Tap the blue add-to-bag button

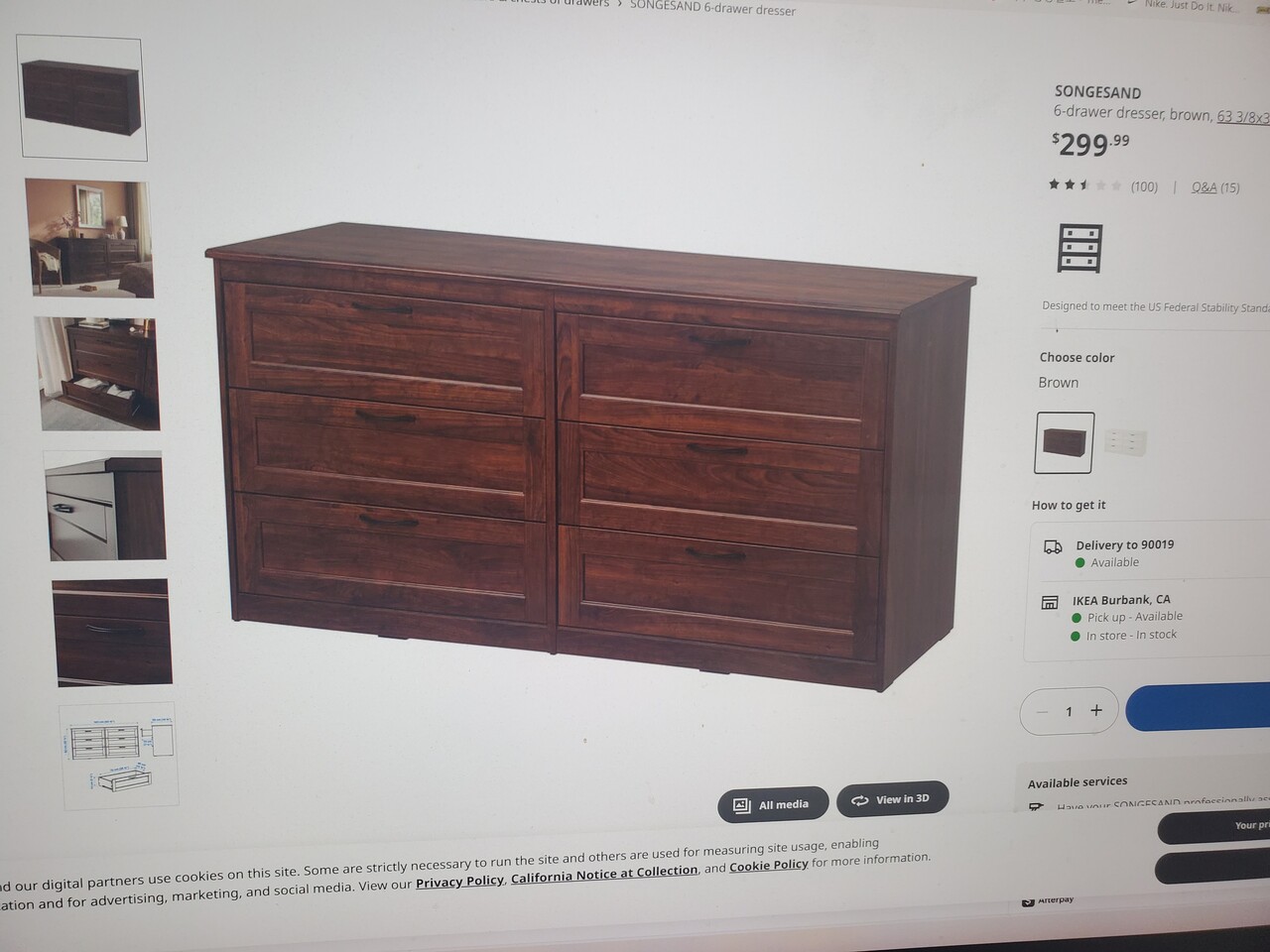tap(1201, 708)
